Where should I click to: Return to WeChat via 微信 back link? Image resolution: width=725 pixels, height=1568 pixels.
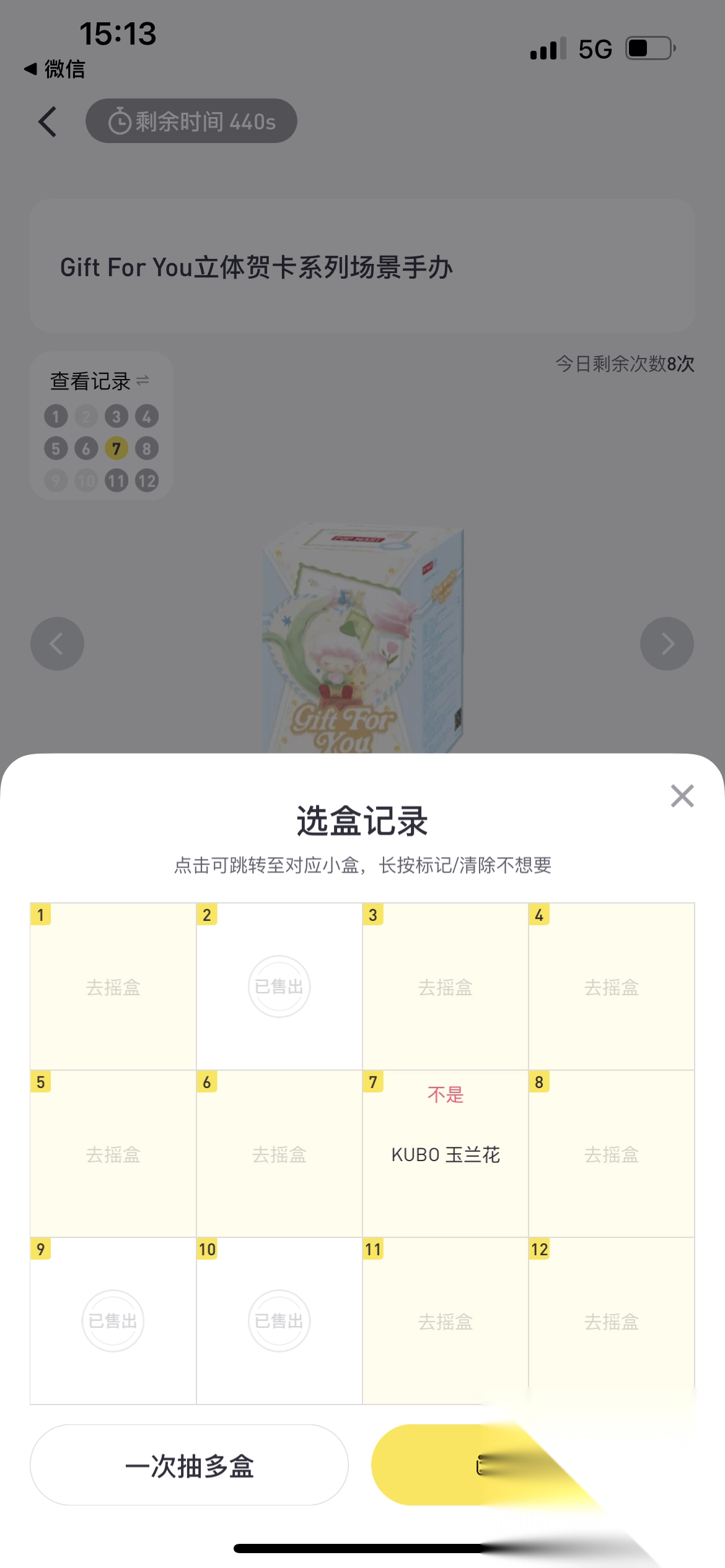click(x=55, y=69)
